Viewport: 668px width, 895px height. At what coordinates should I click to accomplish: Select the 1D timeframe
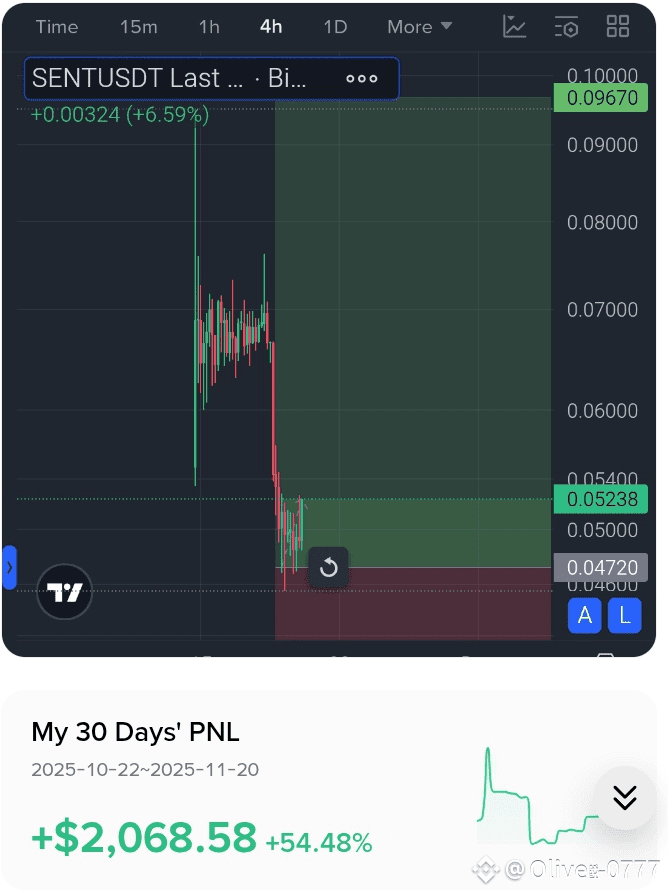coord(335,27)
